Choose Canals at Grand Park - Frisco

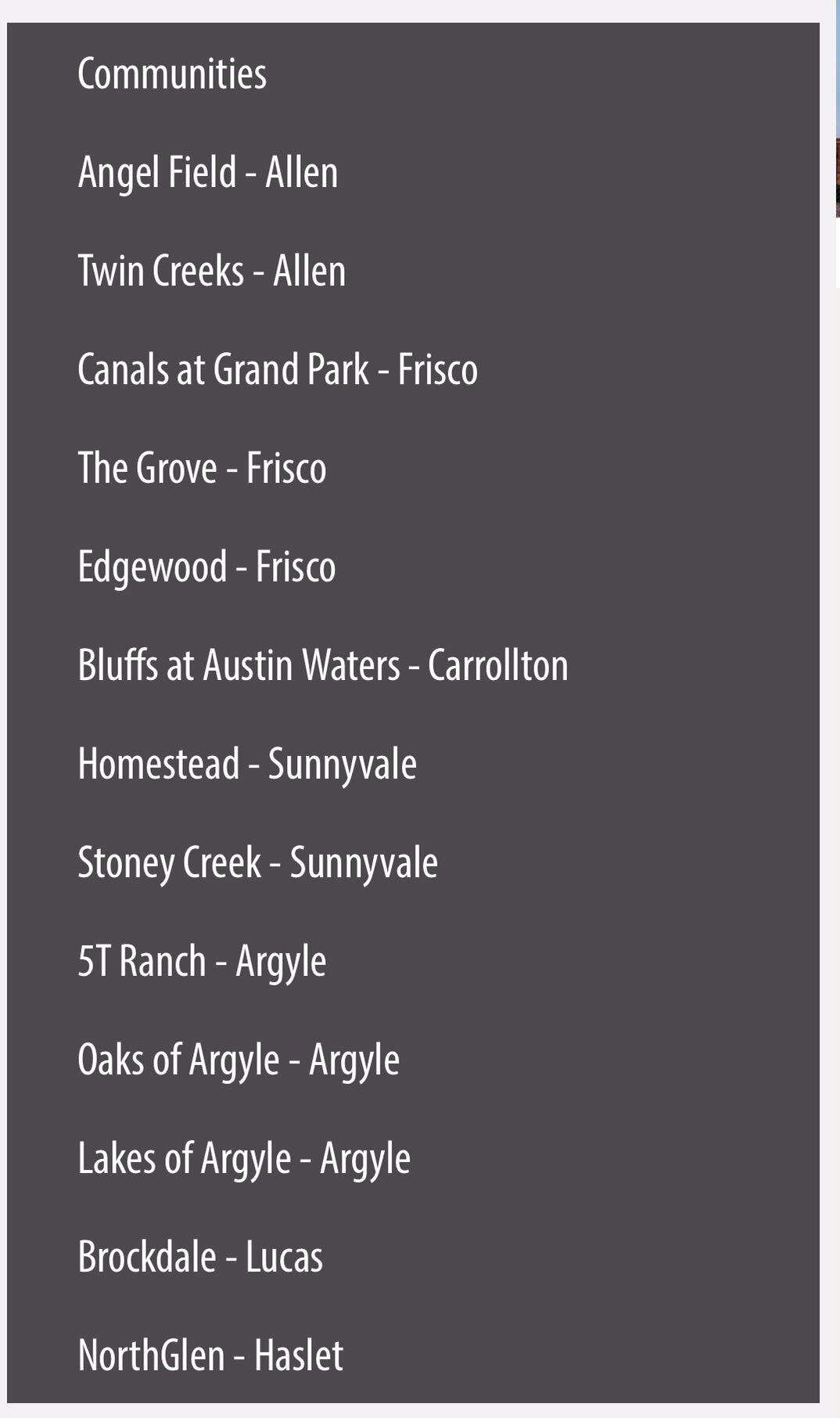278,370
